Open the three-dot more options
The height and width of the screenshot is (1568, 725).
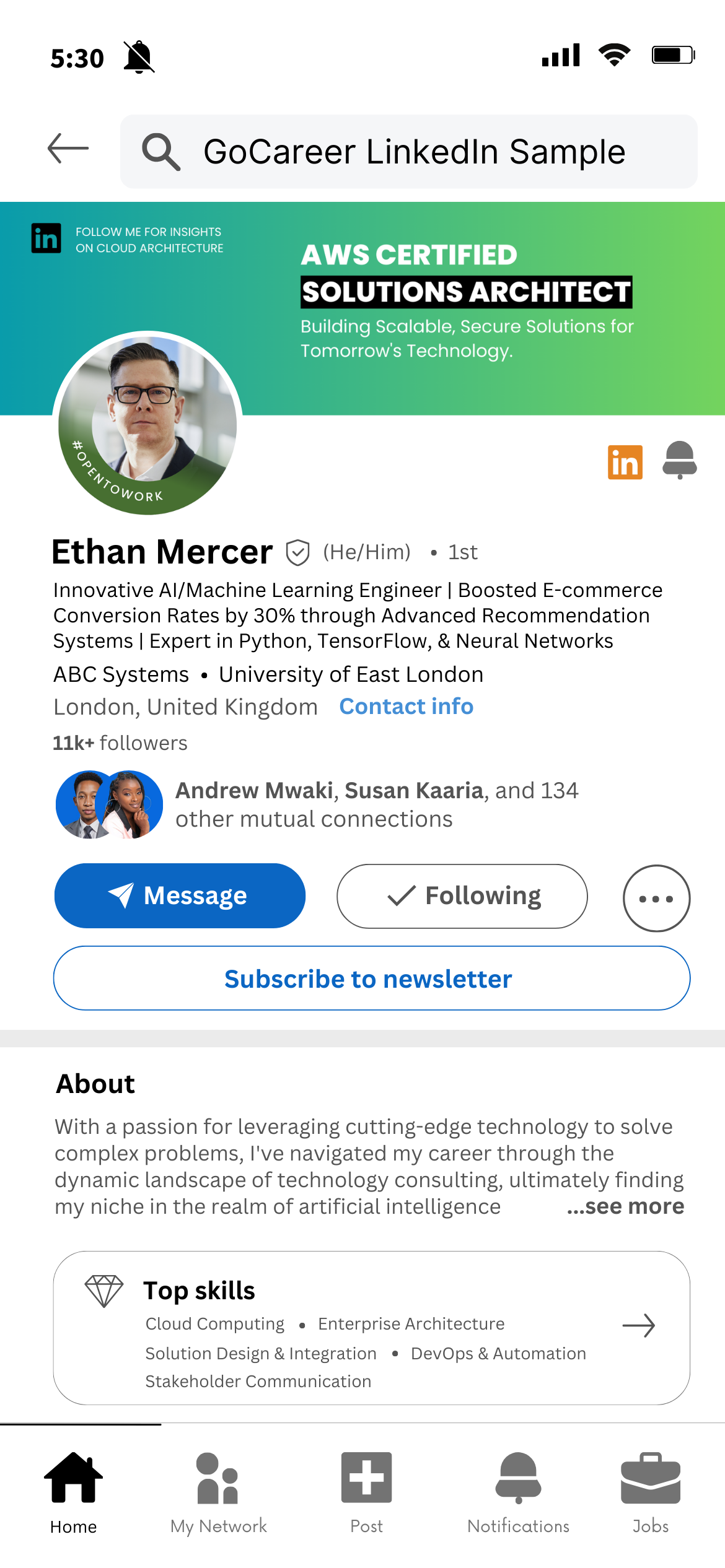pyautogui.click(x=656, y=898)
